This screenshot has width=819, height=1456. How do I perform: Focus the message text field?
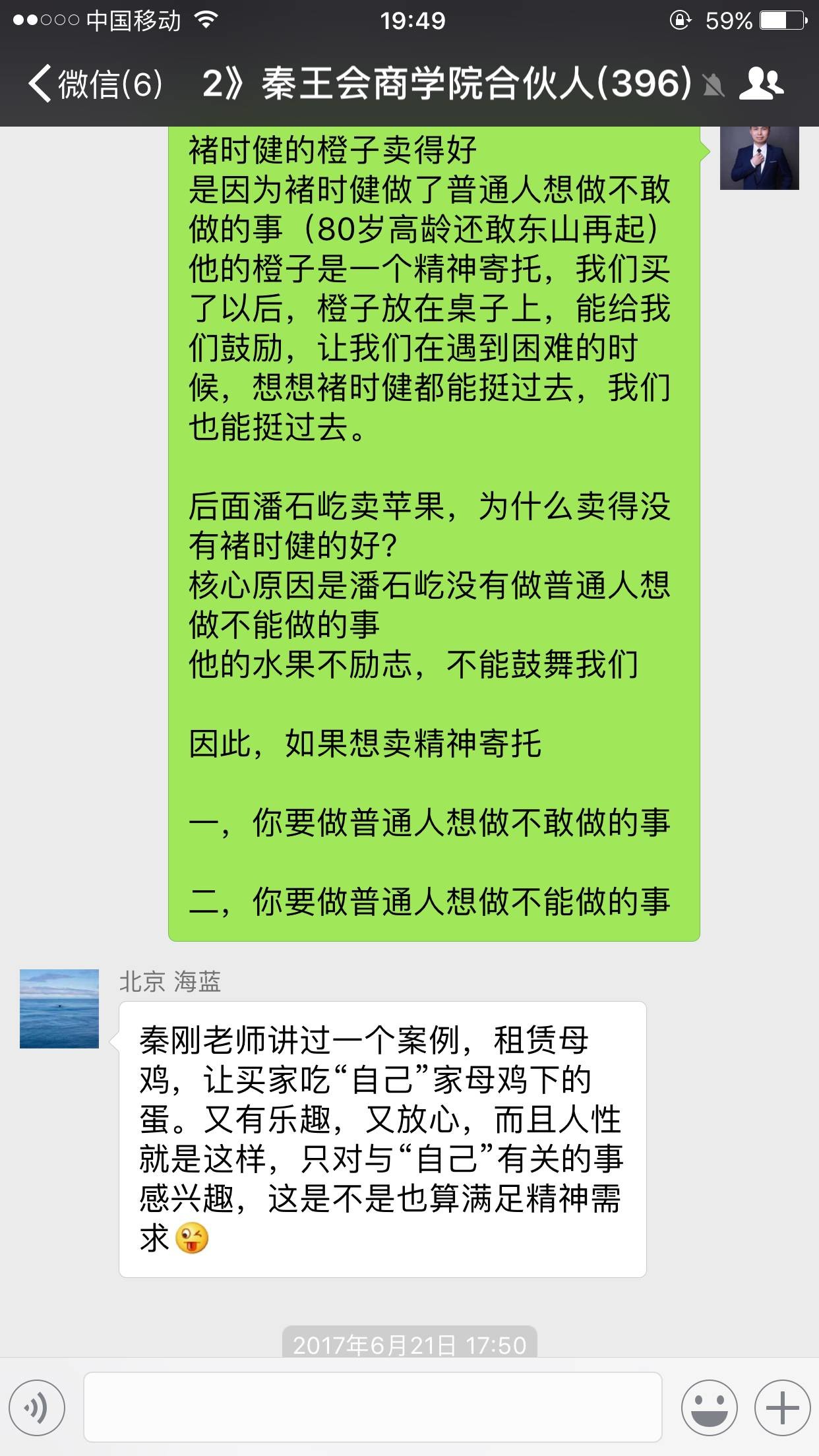[373, 1407]
